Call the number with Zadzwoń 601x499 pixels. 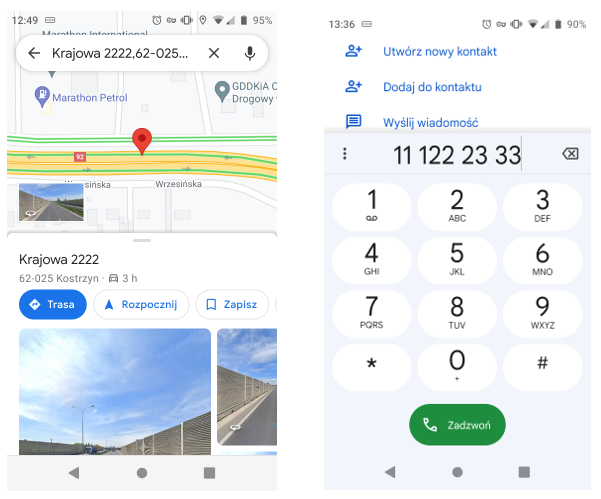pyautogui.click(x=457, y=424)
